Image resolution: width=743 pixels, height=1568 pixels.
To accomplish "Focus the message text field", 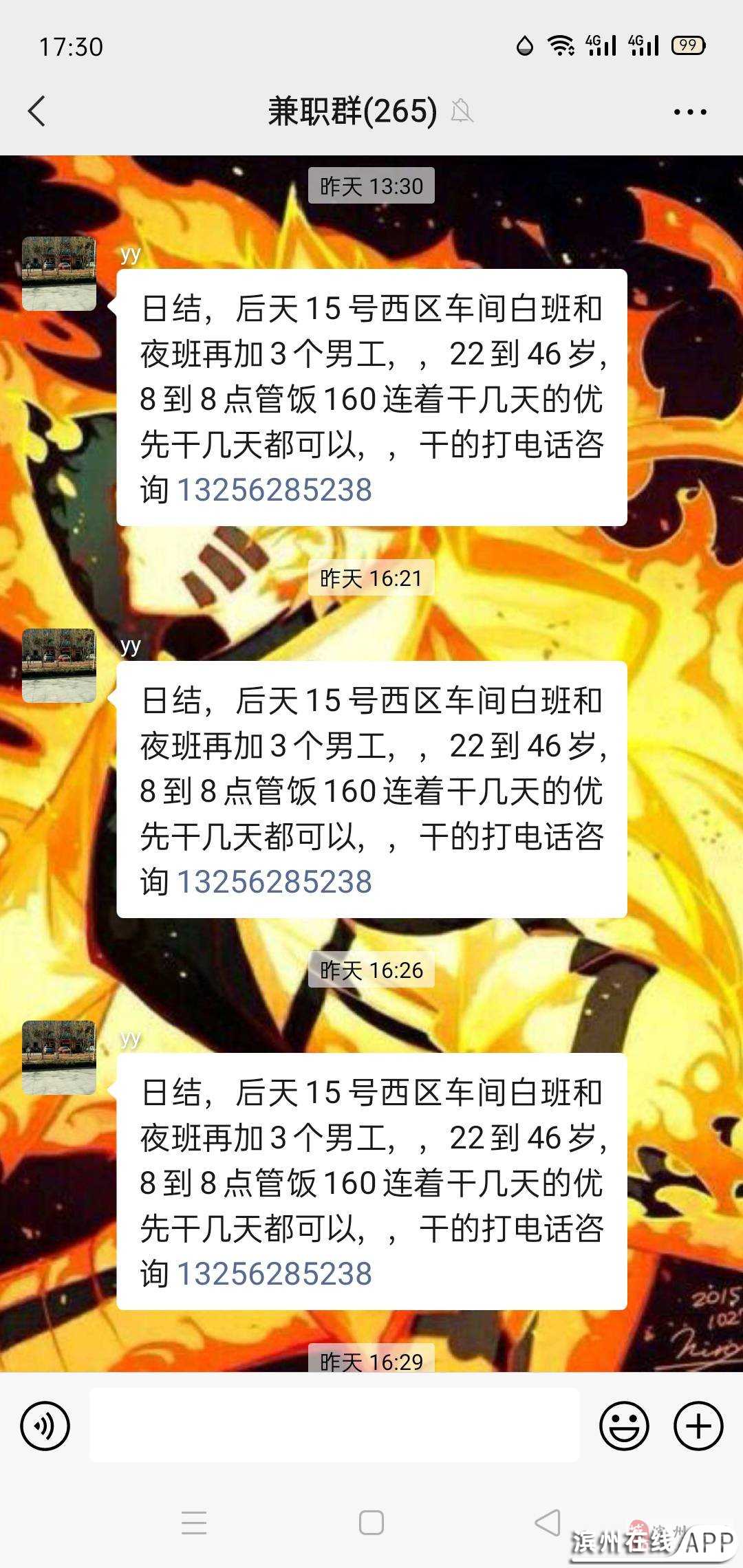I will click(x=334, y=1425).
